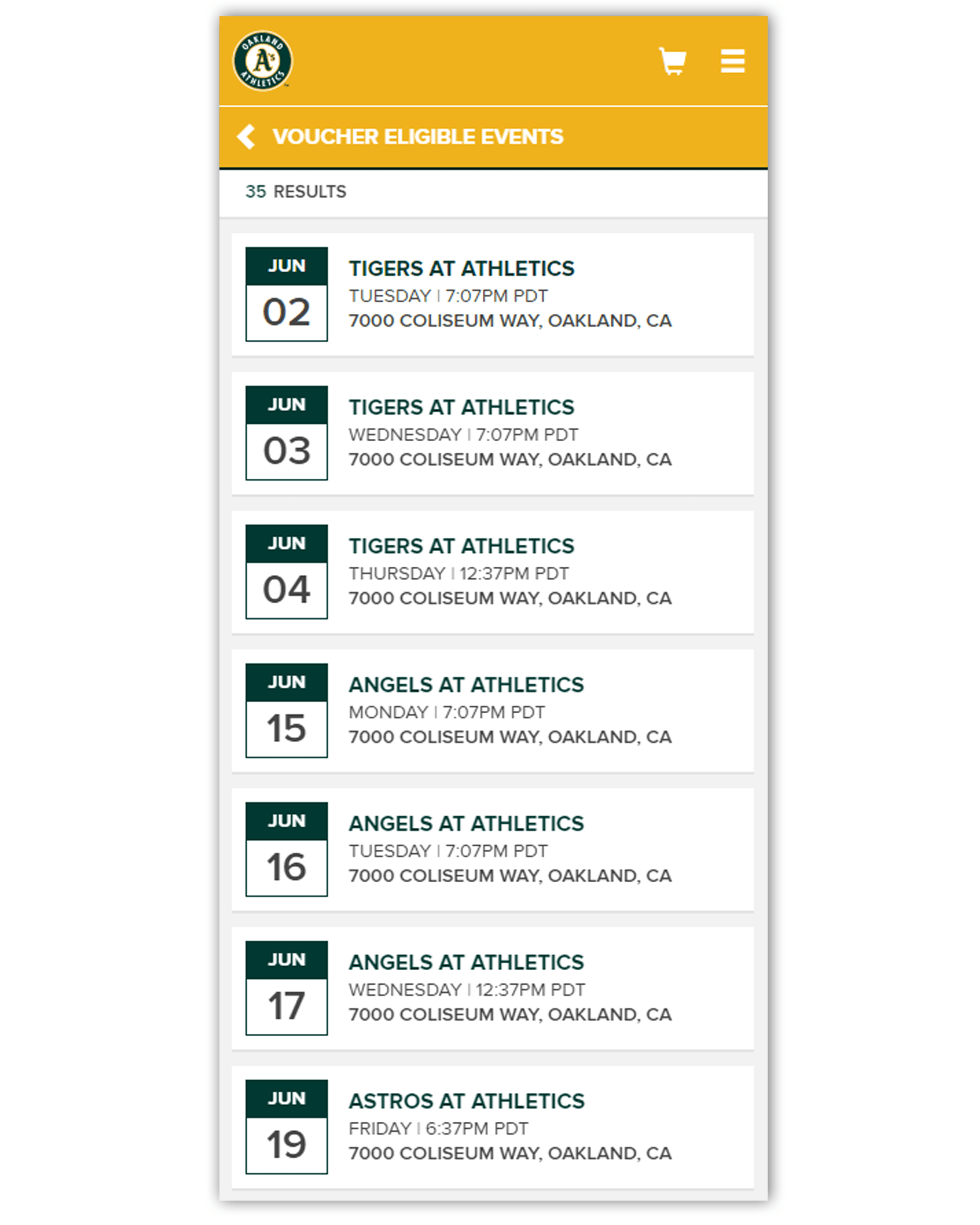Open Astros at Athletics Friday June 19
Image resolution: width=980 pixels, height=1225 pixels.
pos(492,1126)
